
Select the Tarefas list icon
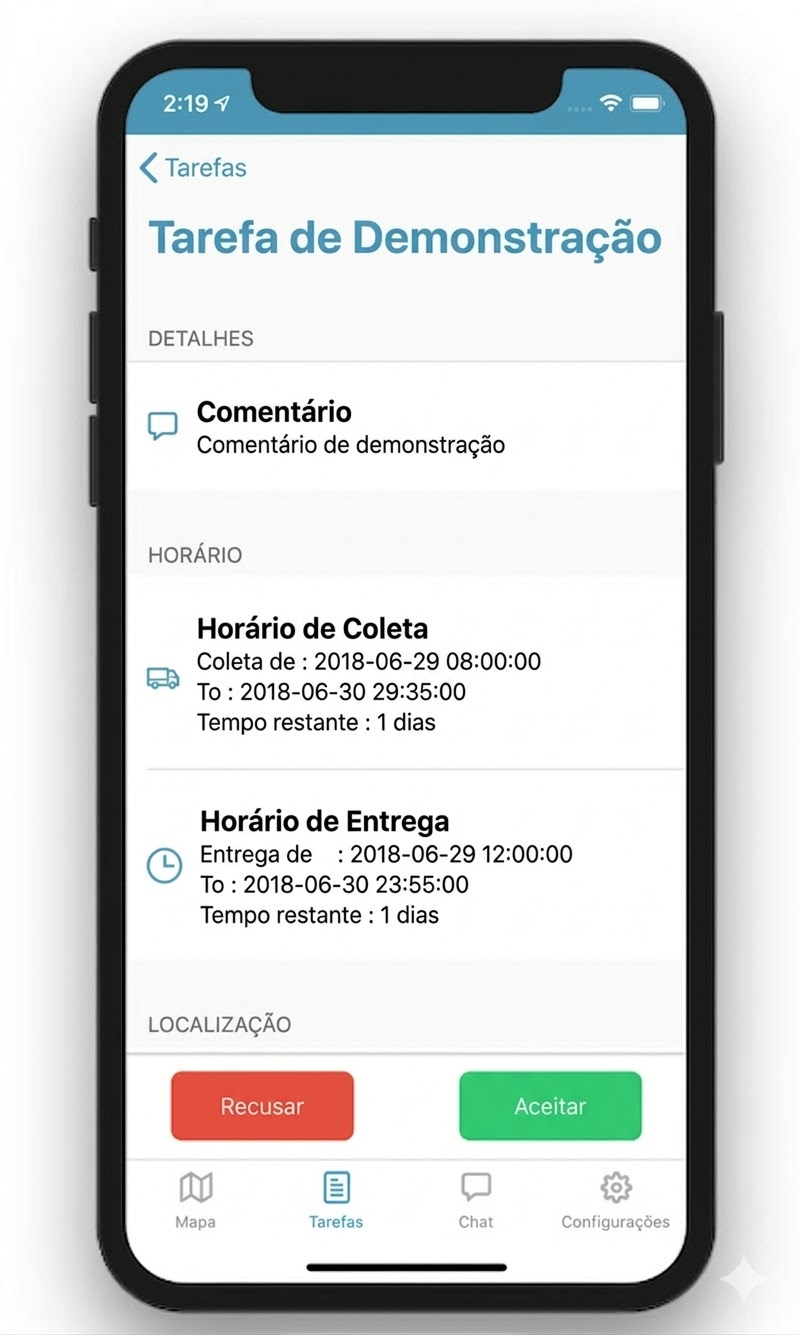336,1189
